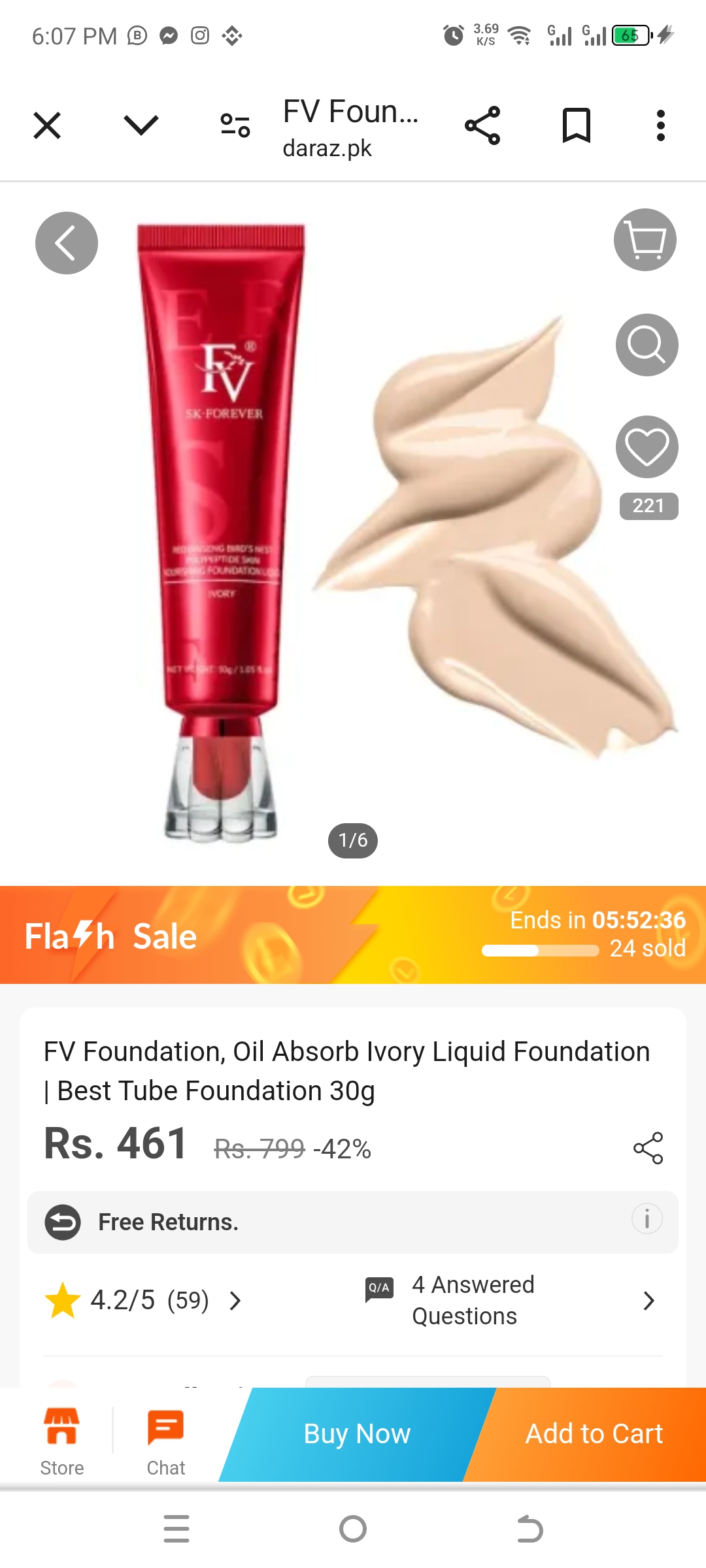Open the three-dot overflow menu

coord(660,125)
